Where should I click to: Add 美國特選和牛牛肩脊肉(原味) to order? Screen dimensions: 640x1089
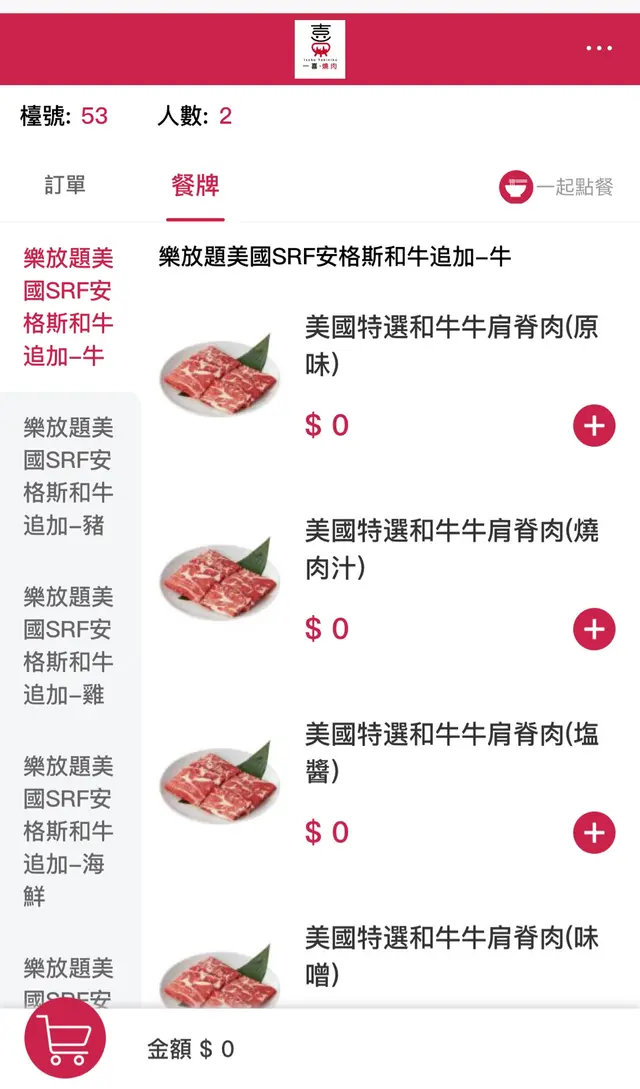click(594, 426)
